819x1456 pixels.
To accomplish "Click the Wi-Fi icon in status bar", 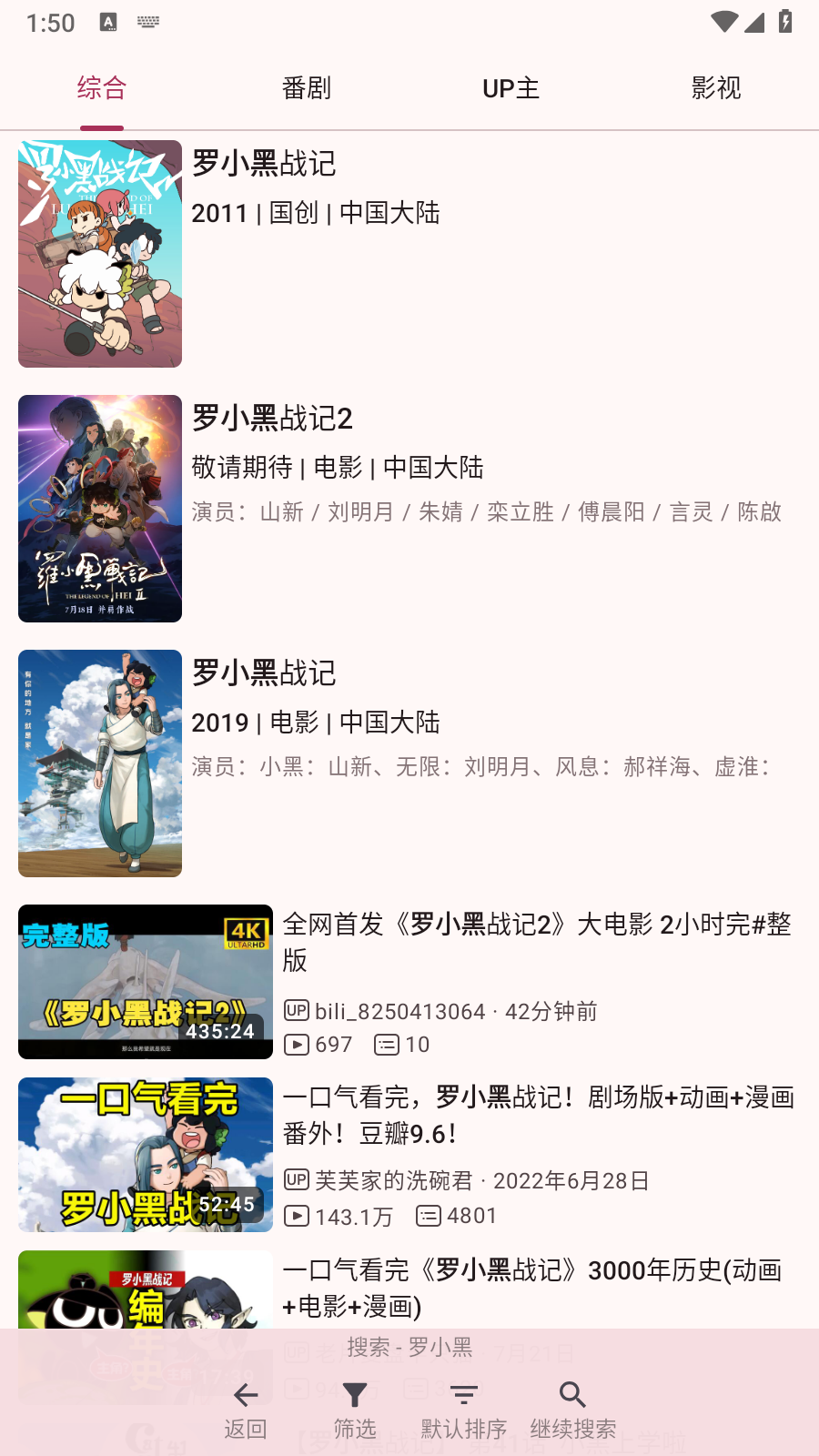I will pyautogui.click(x=723, y=21).
